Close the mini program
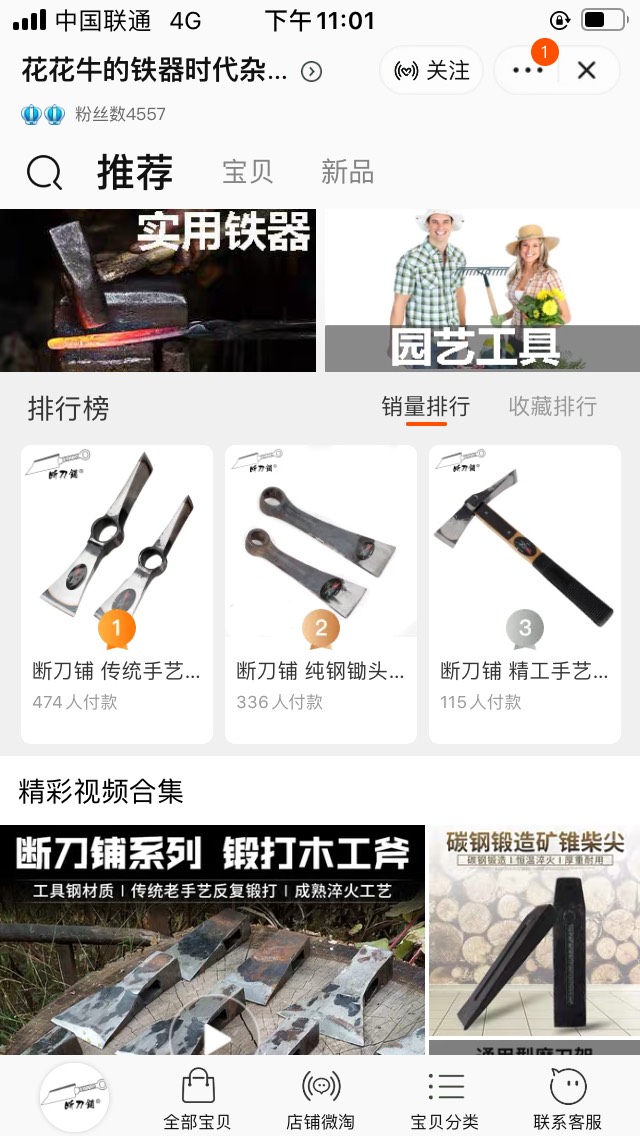Screen dimensions: 640x1136 587,70
